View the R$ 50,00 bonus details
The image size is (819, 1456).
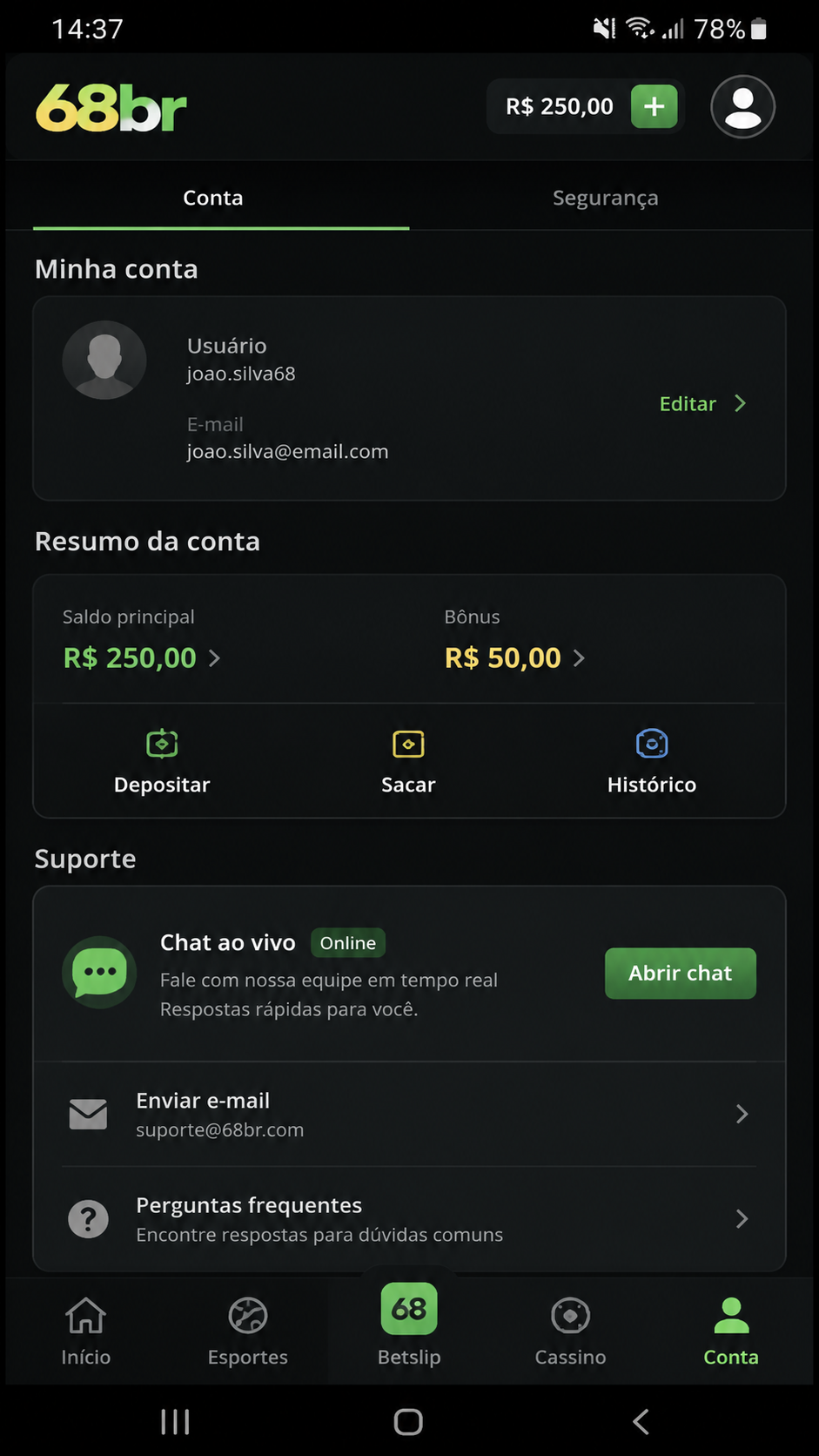tap(514, 658)
